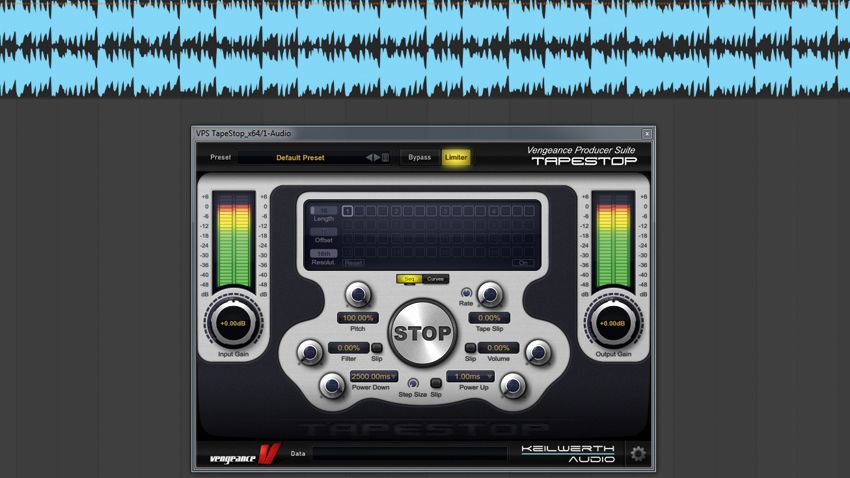Switch to the Curves tab

pyautogui.click(x=436, y=279)
